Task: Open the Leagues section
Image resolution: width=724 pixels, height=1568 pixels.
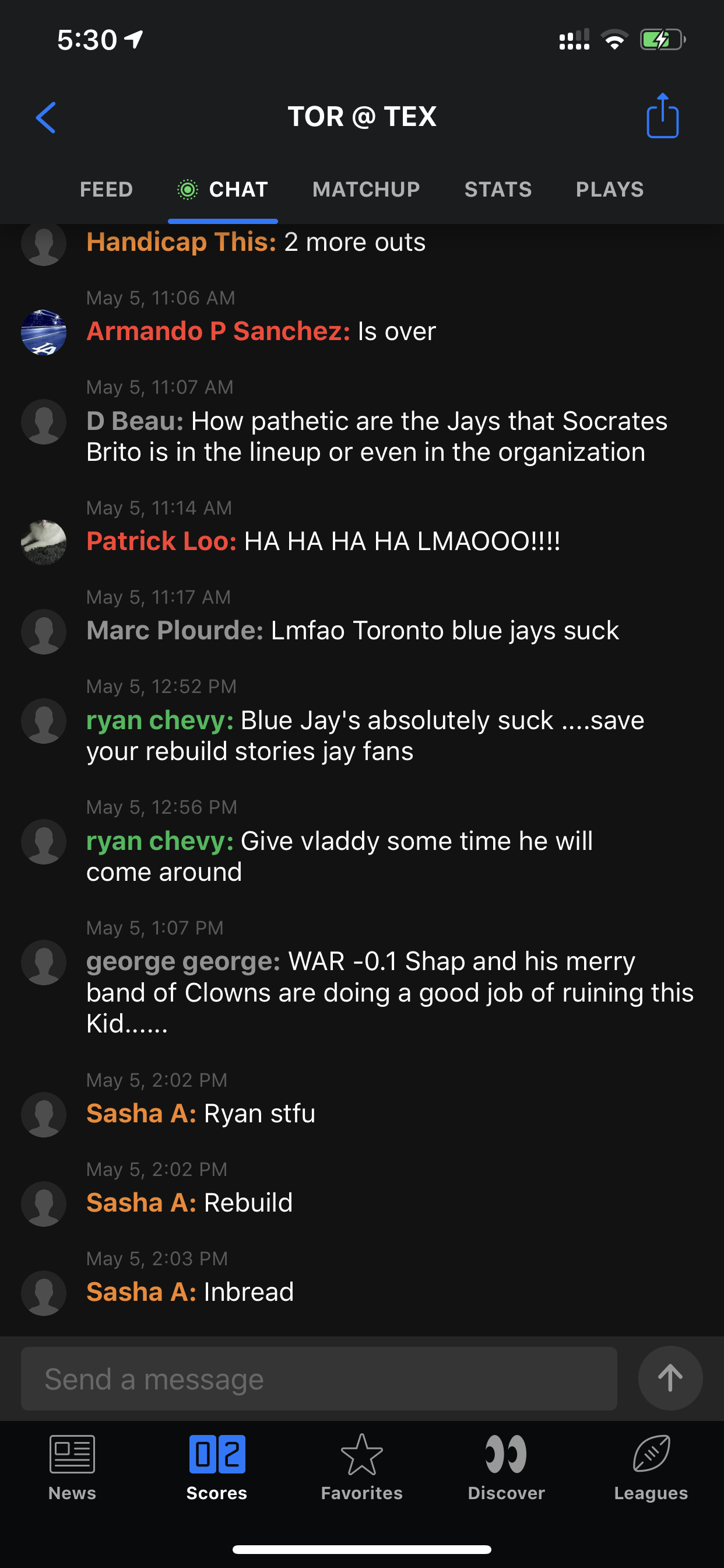Action: pyautogui.click(x=651, y=1467)
